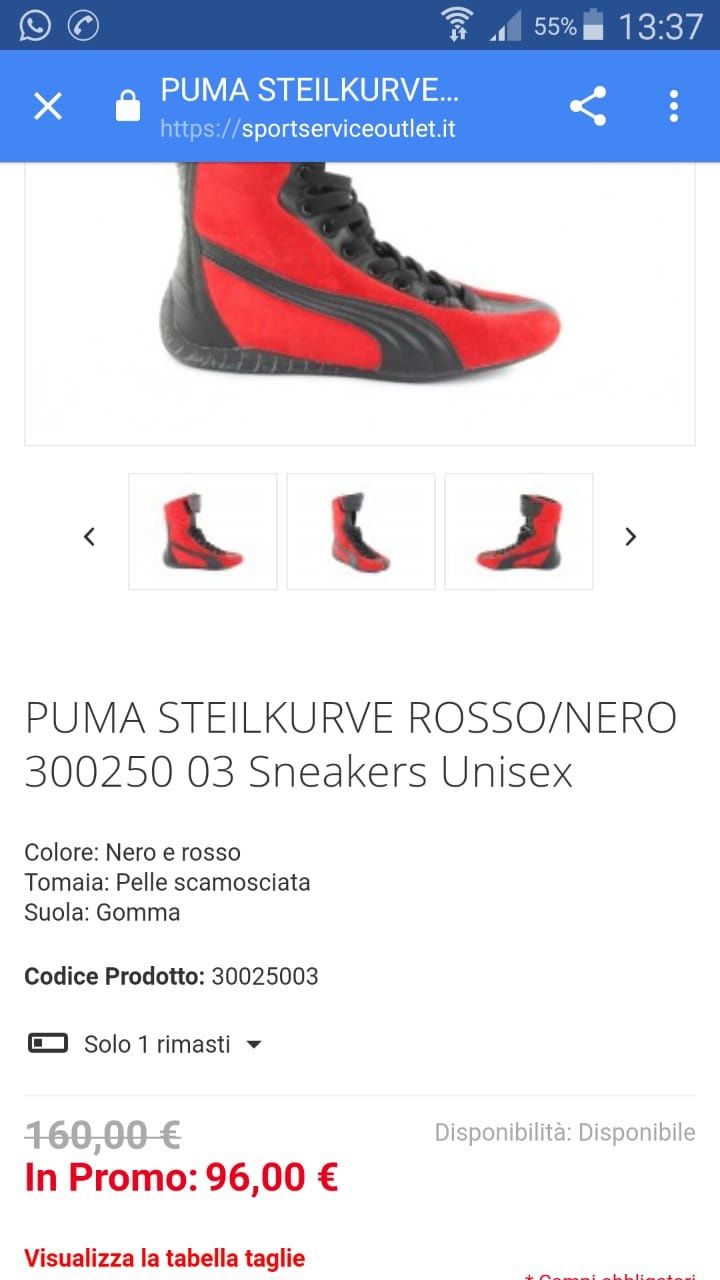
Task: Select the third shoe thumbnail
Action: 519,532
